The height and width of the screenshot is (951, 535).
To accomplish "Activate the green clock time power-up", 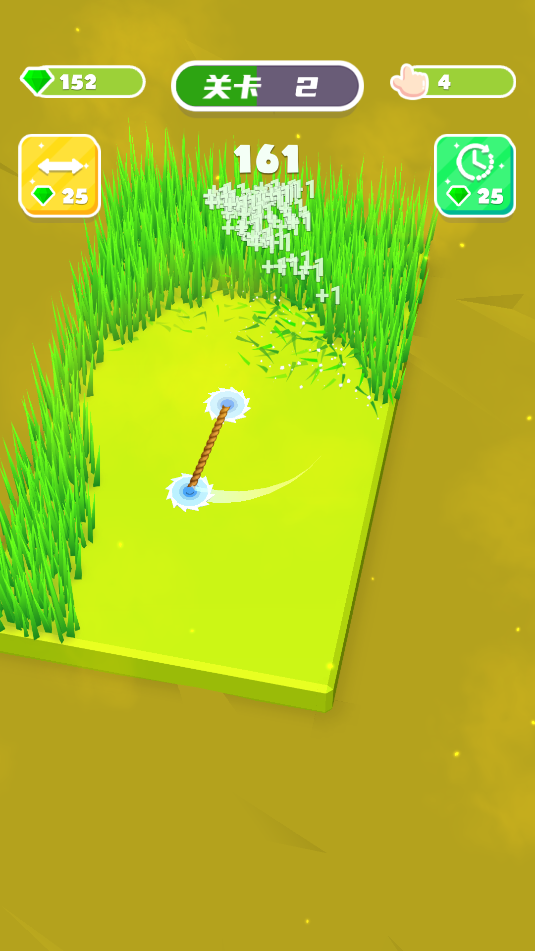I will pos(475,176).
